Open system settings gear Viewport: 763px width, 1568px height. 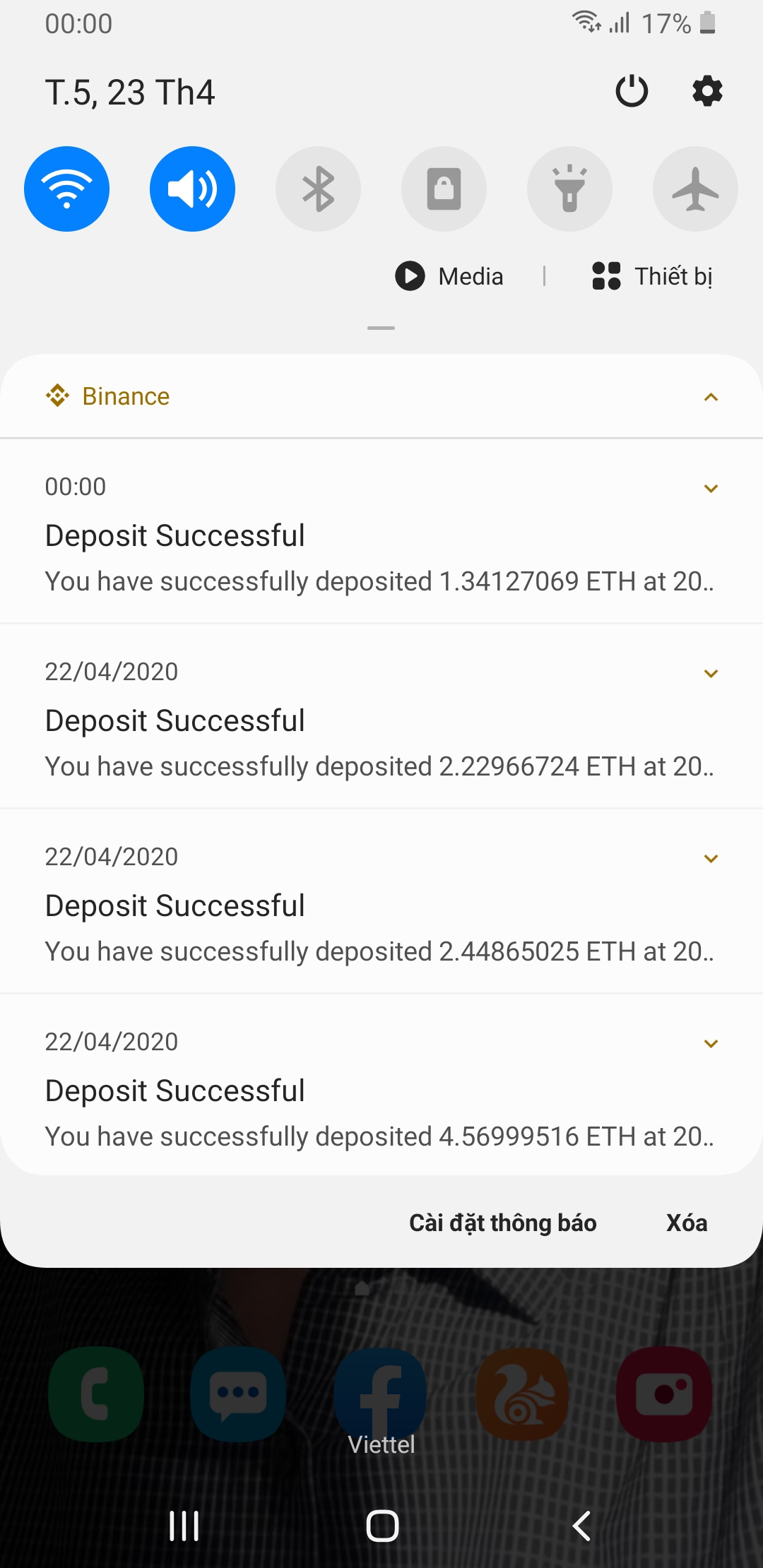(707, 91)
